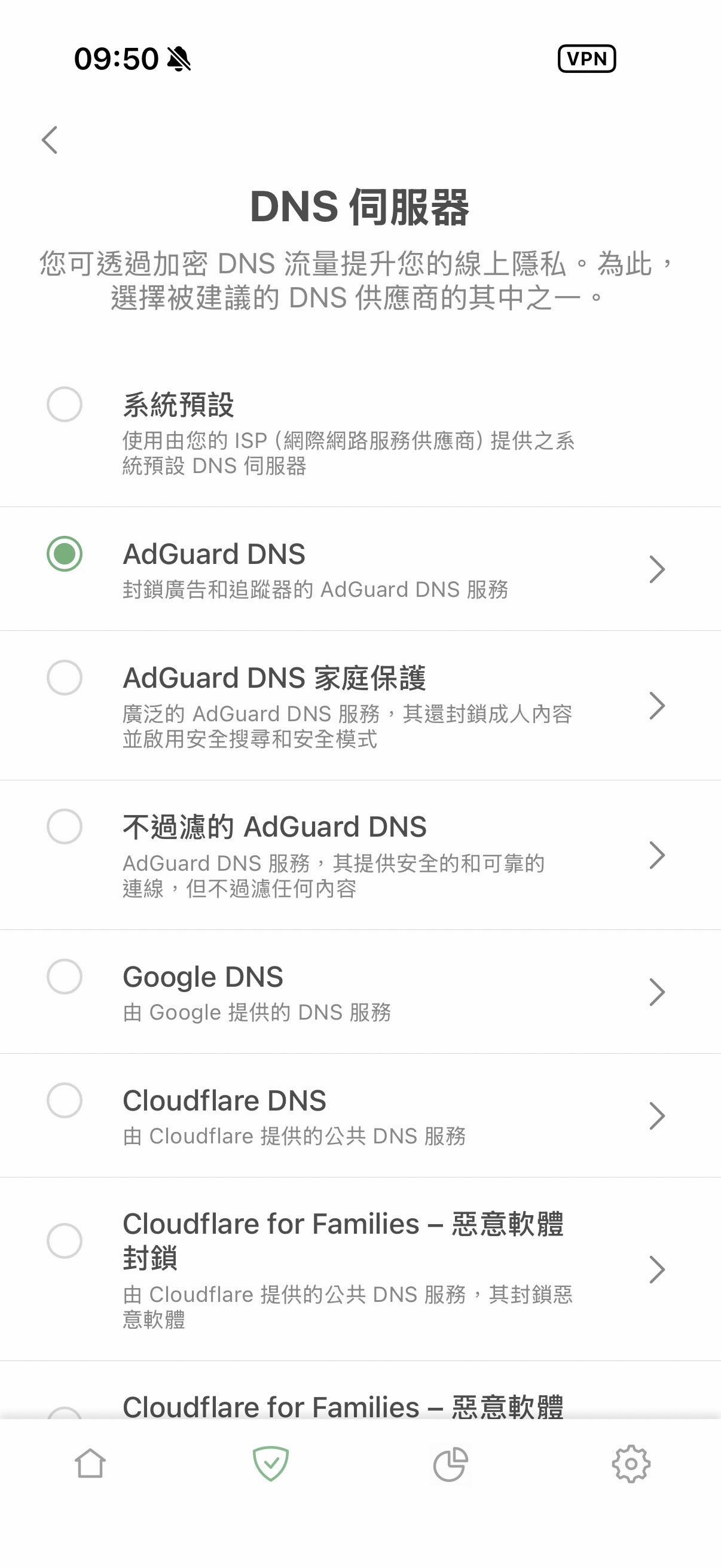The image size is (721, 1568).
Task: Open the Statistics chart tab
Action: point(450,1464)
